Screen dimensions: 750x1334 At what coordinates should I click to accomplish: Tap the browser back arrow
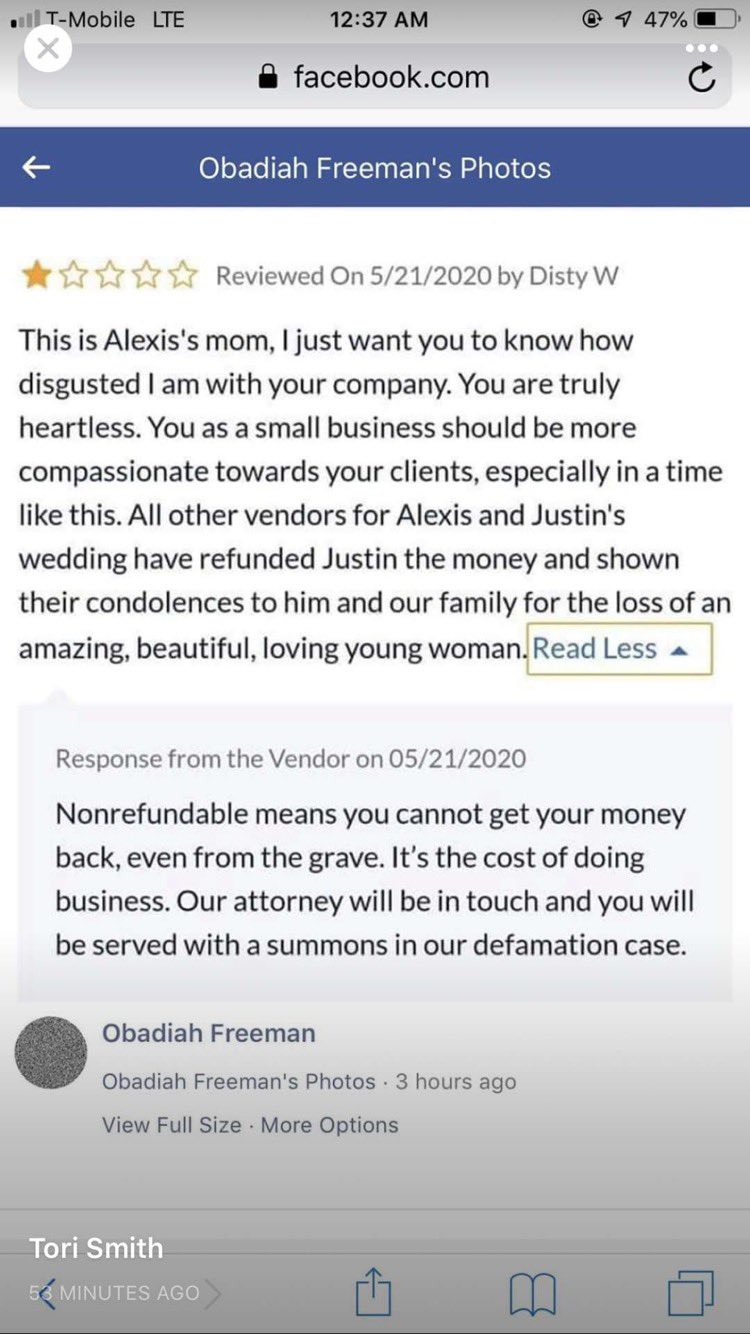(x=45, y=1292)
